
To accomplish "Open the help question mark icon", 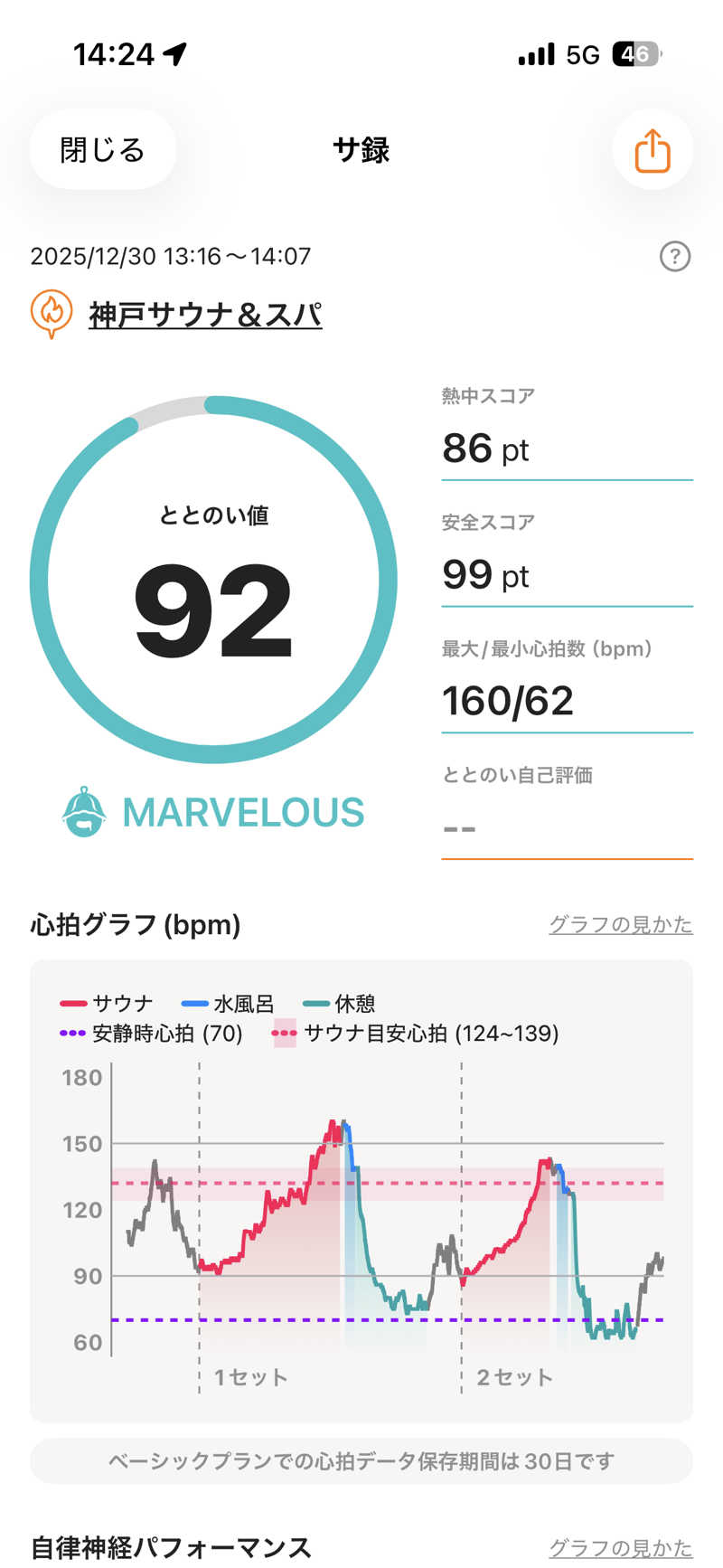I will click(x=674, y=257).
